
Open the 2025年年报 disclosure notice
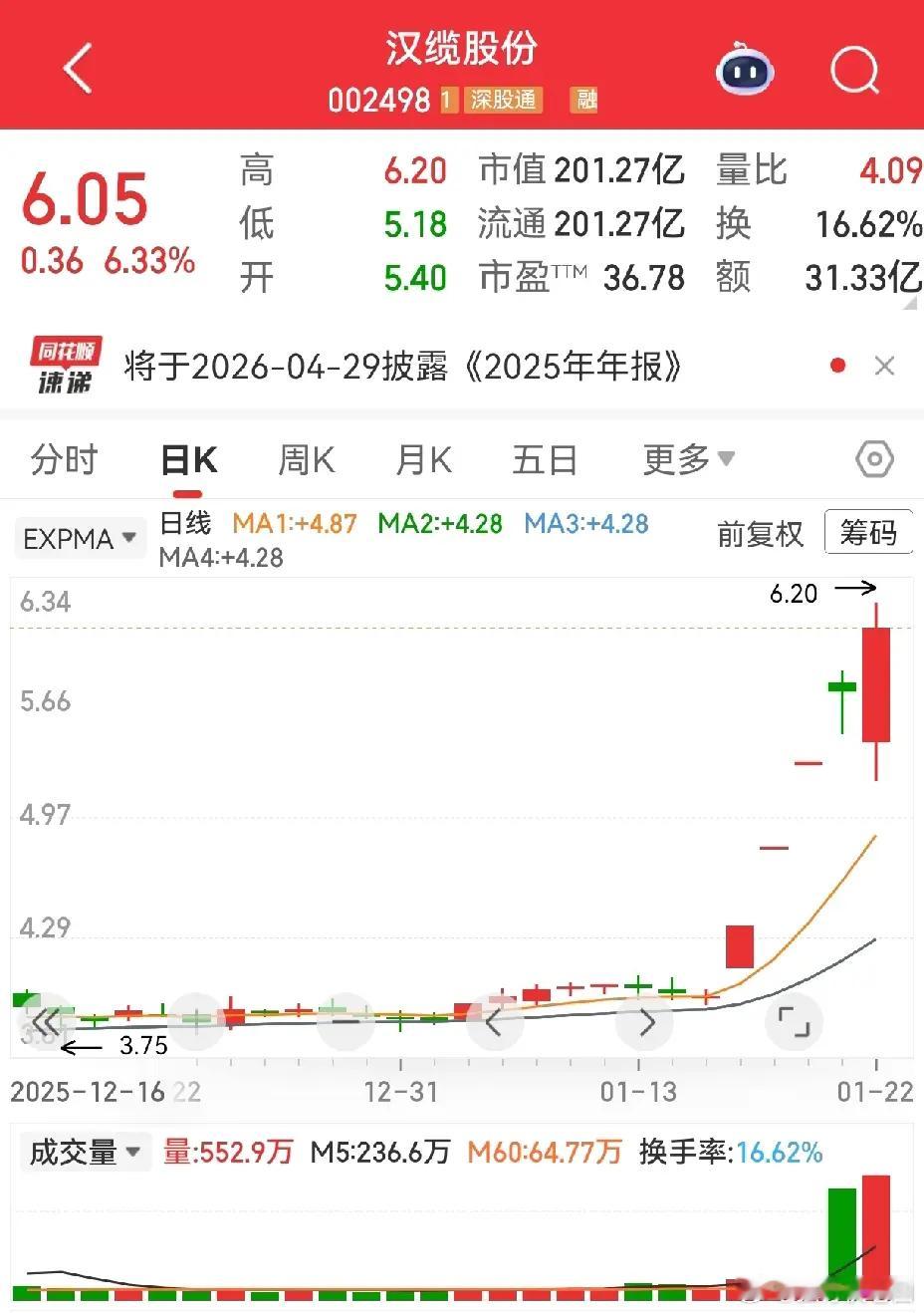click(x=402, y=367)
